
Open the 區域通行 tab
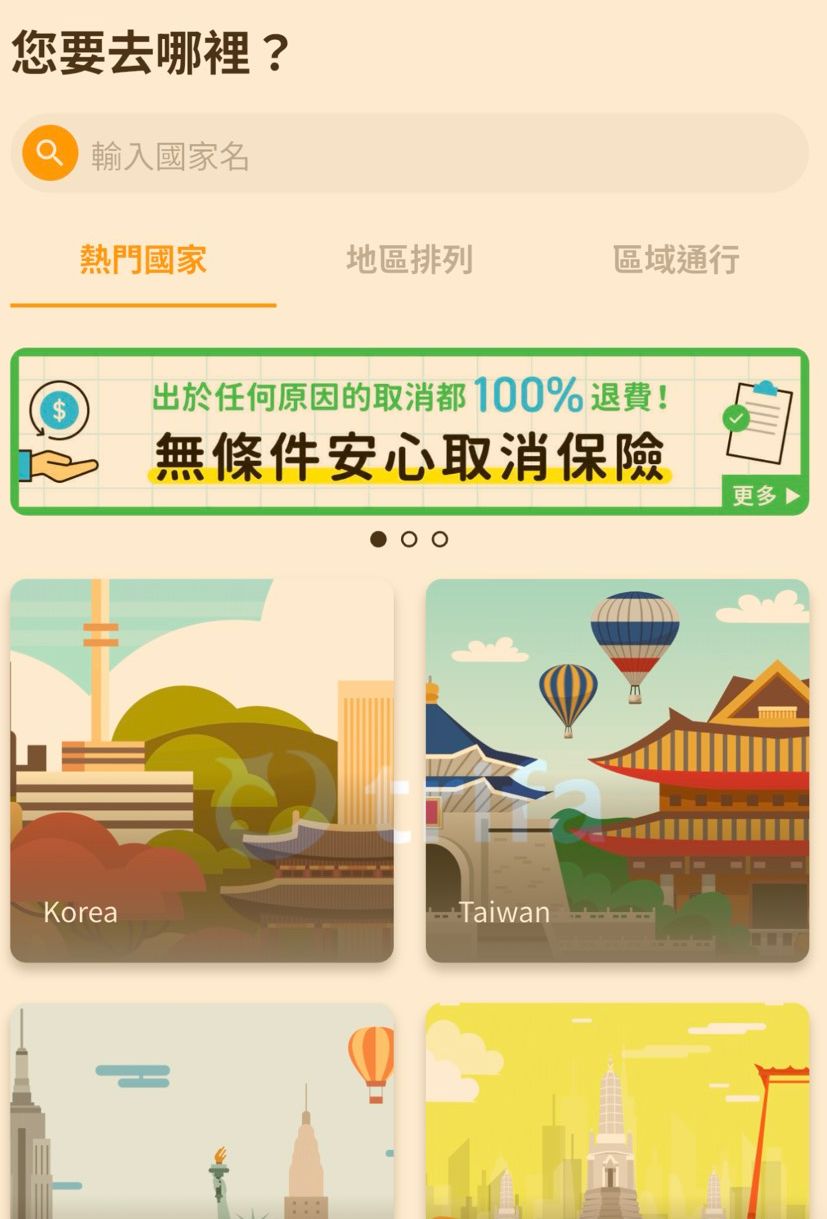coord(676,260)
